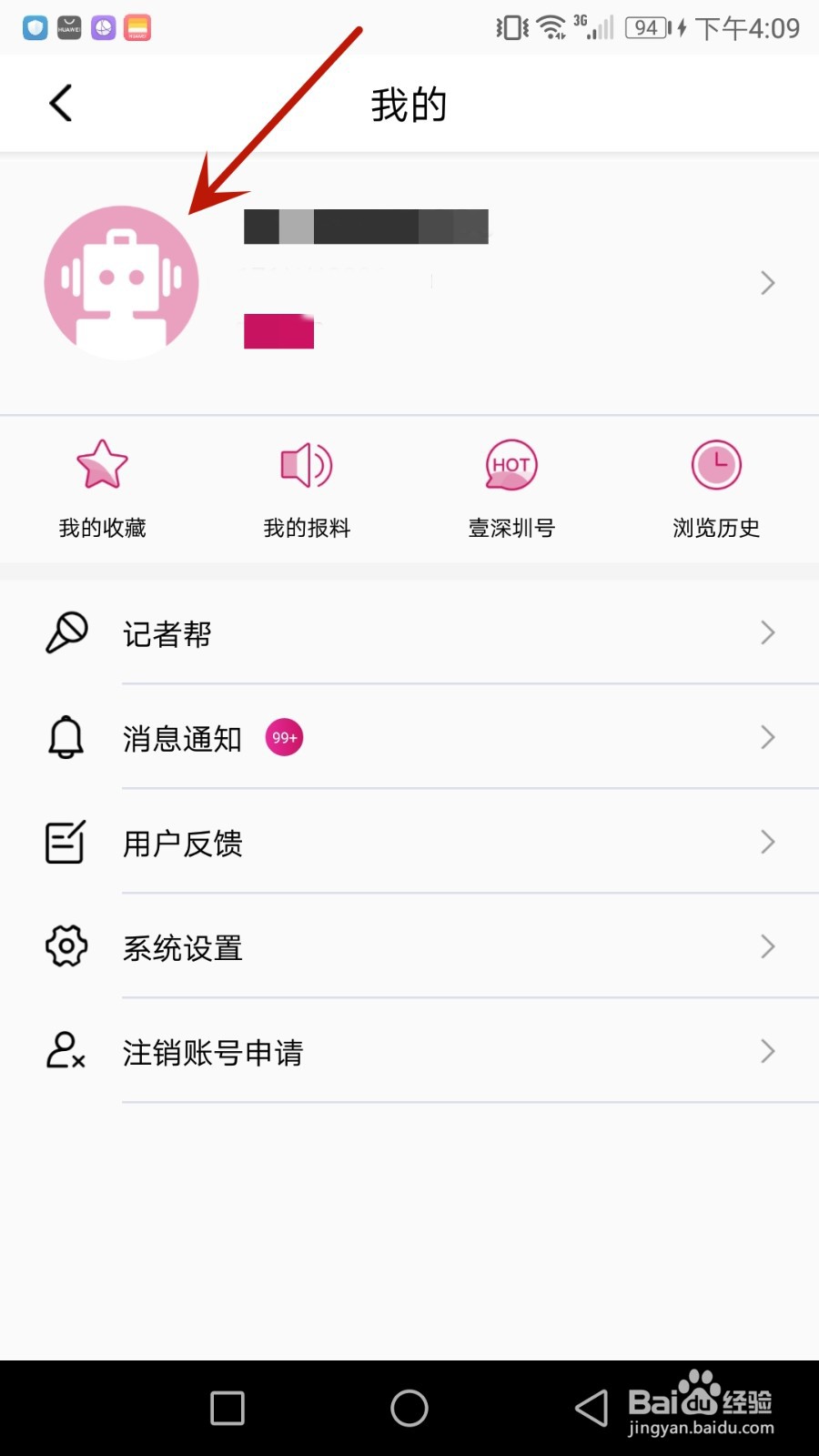This screenshot has width=819, height=1456.
Task: Open profile details via the chevron
Action: click(x=767, y=283)
